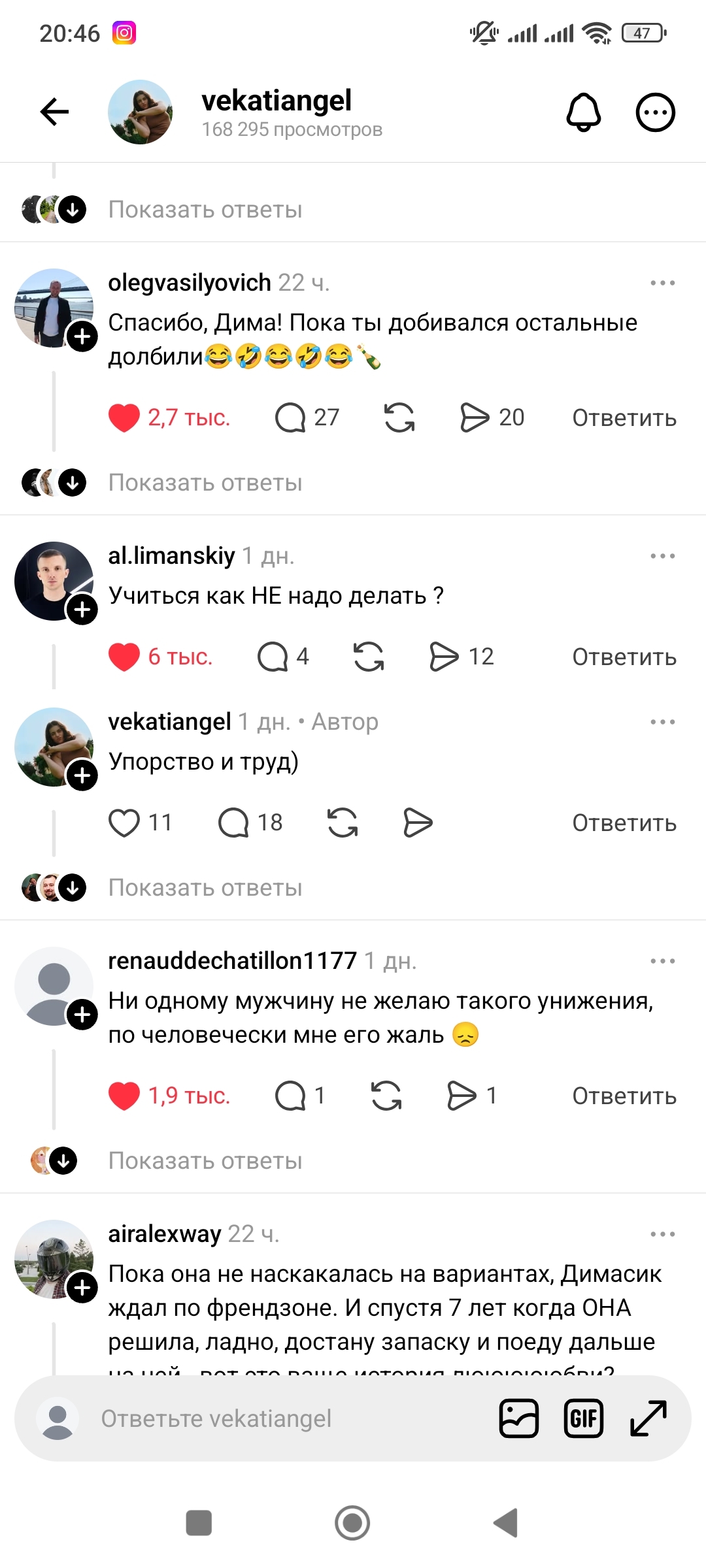Show replies under olegvasilyovich's comment
This screenshot has height=1568, width=706.
point(205,483)
